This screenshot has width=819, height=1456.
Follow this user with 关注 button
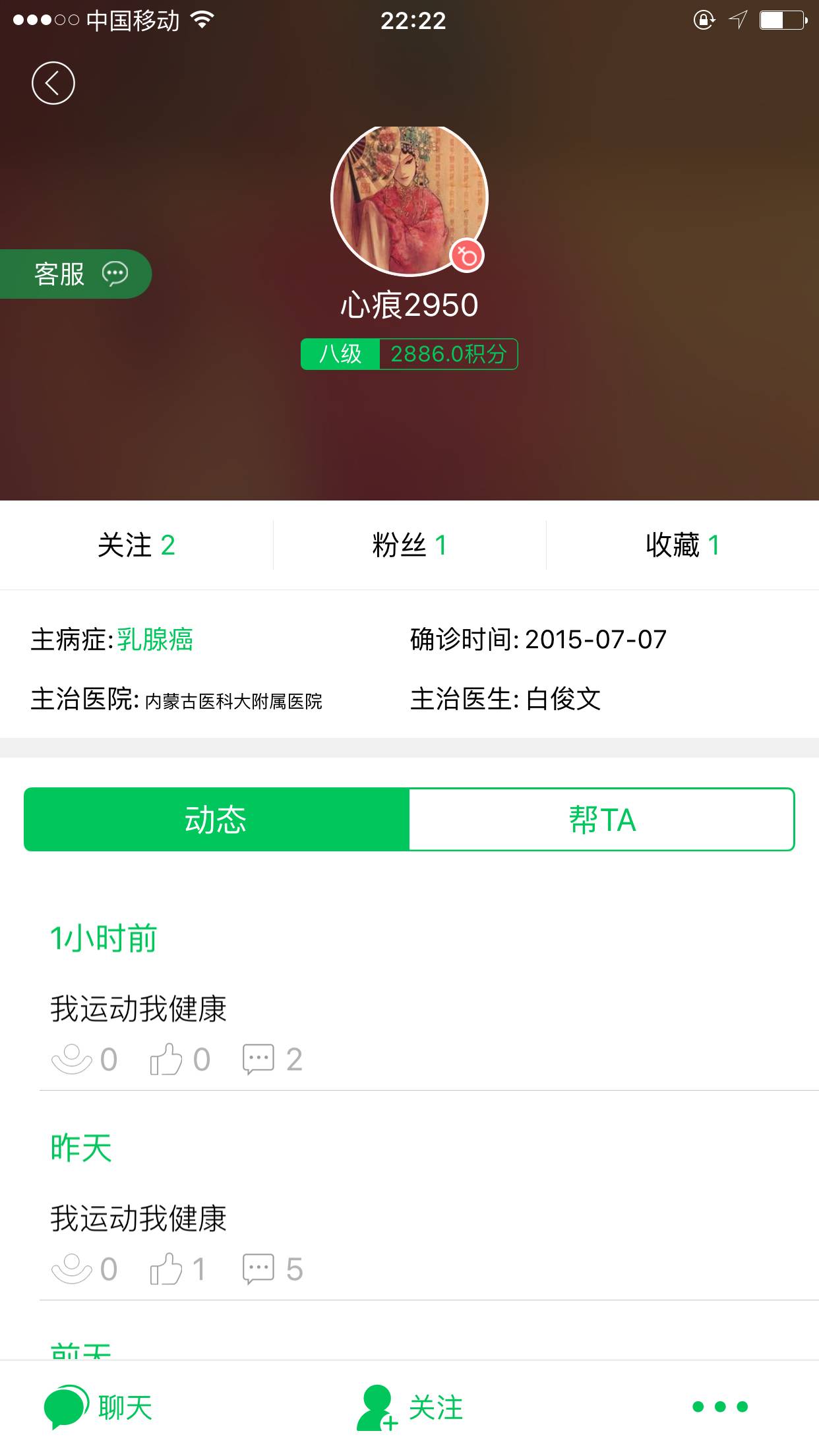coord(410,1407)
